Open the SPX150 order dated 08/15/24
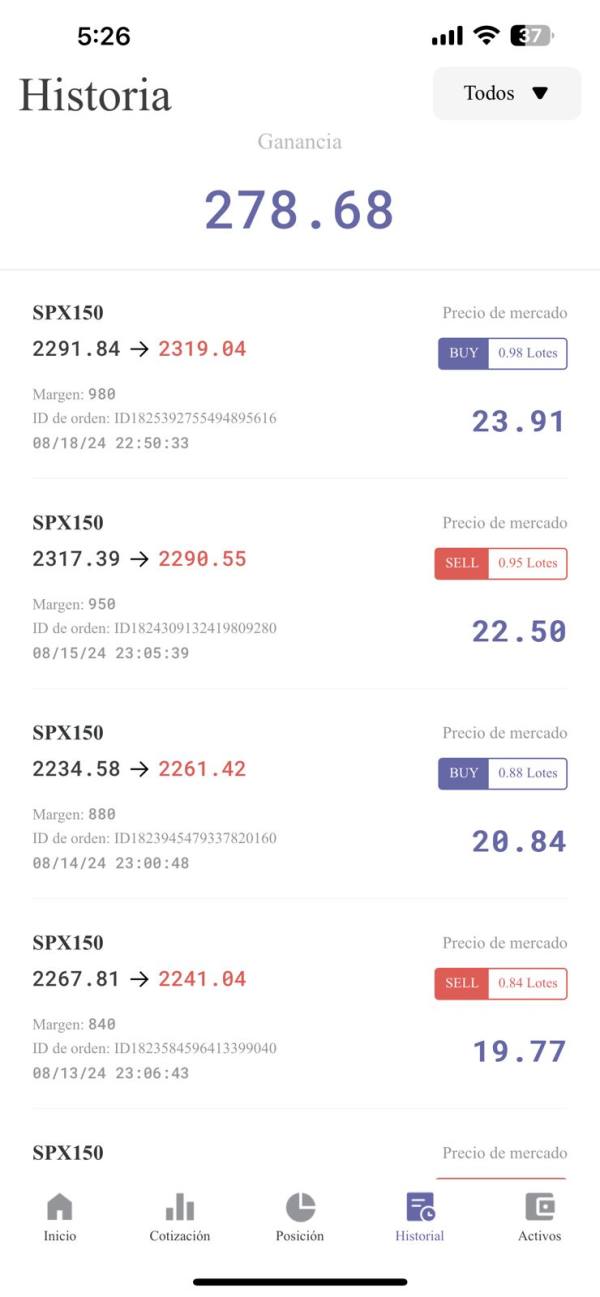 click(300, 584)
